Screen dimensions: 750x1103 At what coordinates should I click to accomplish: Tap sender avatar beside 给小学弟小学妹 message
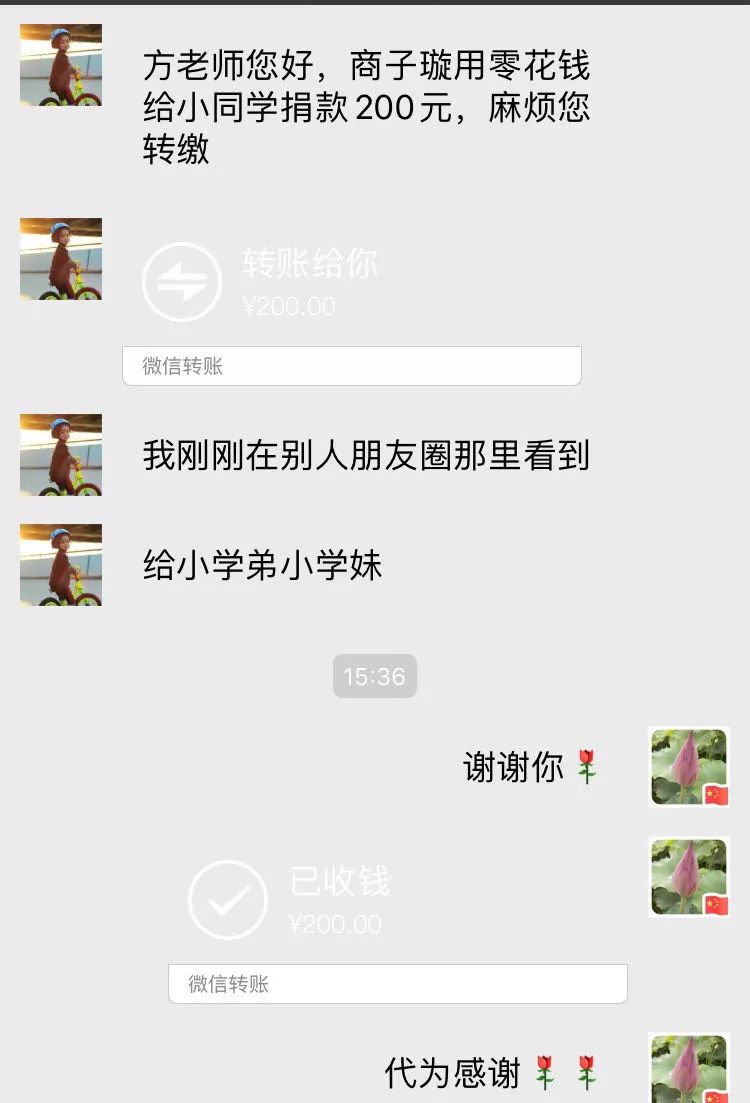(61, 565)
